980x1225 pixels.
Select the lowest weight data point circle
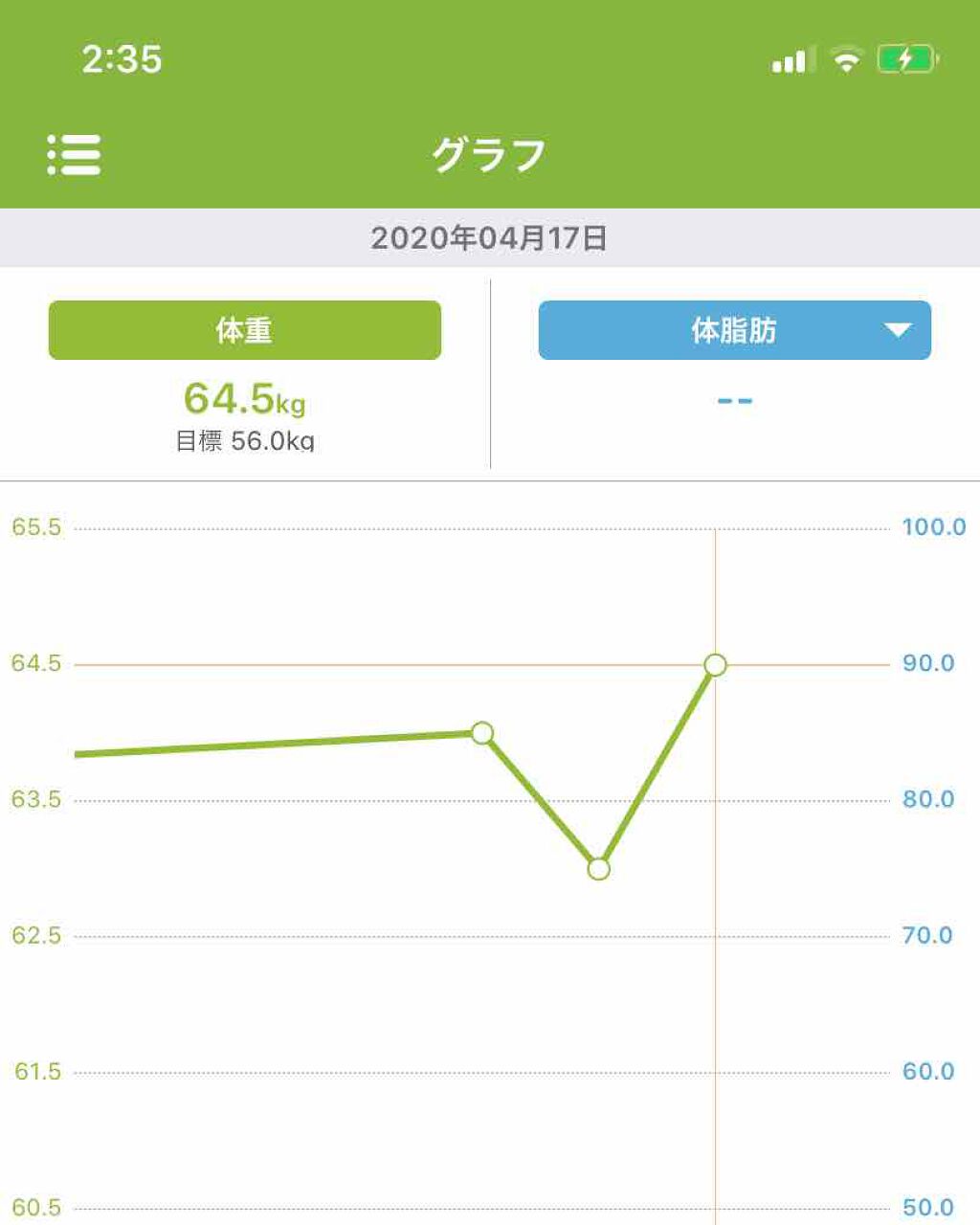(x=600, y=870)
